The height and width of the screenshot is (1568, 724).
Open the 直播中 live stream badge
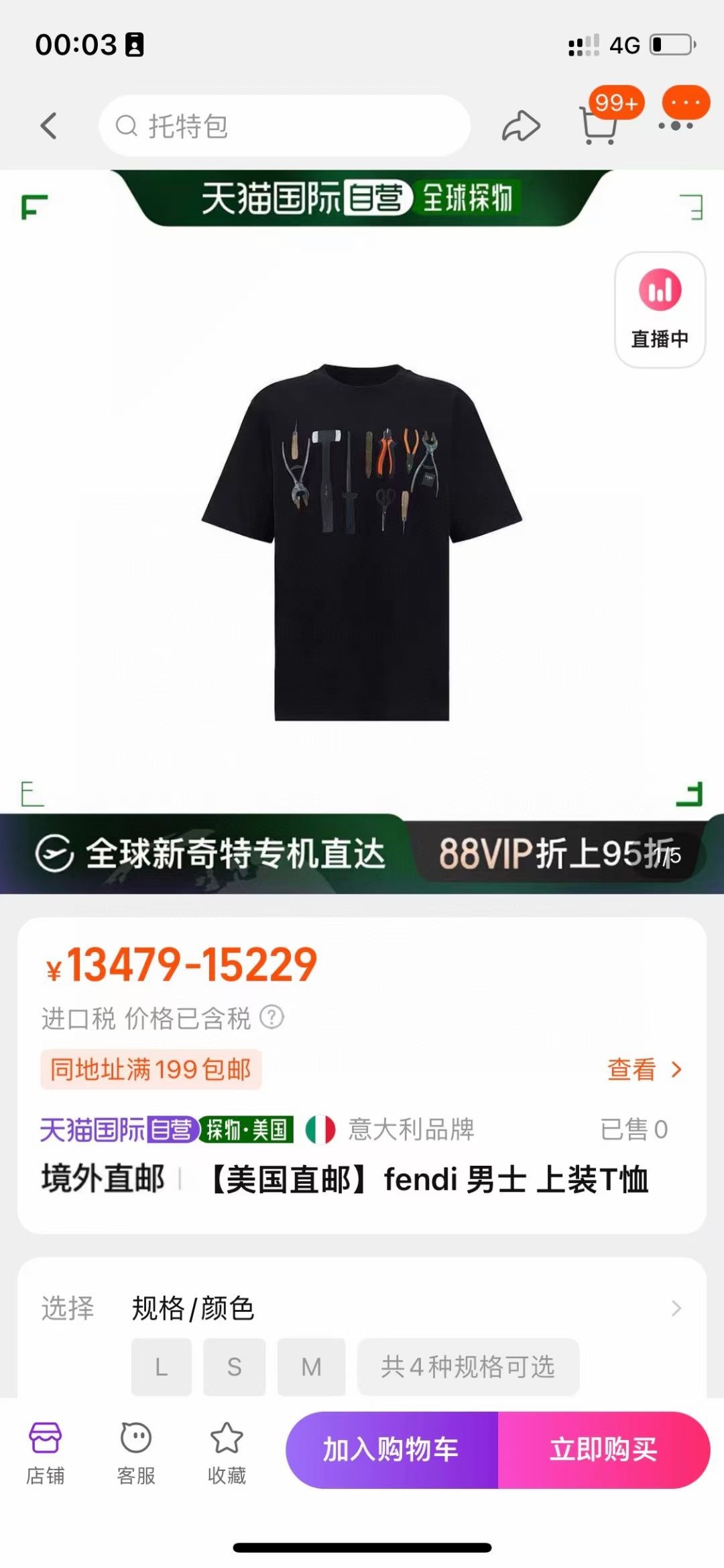(x=660, y=310)
